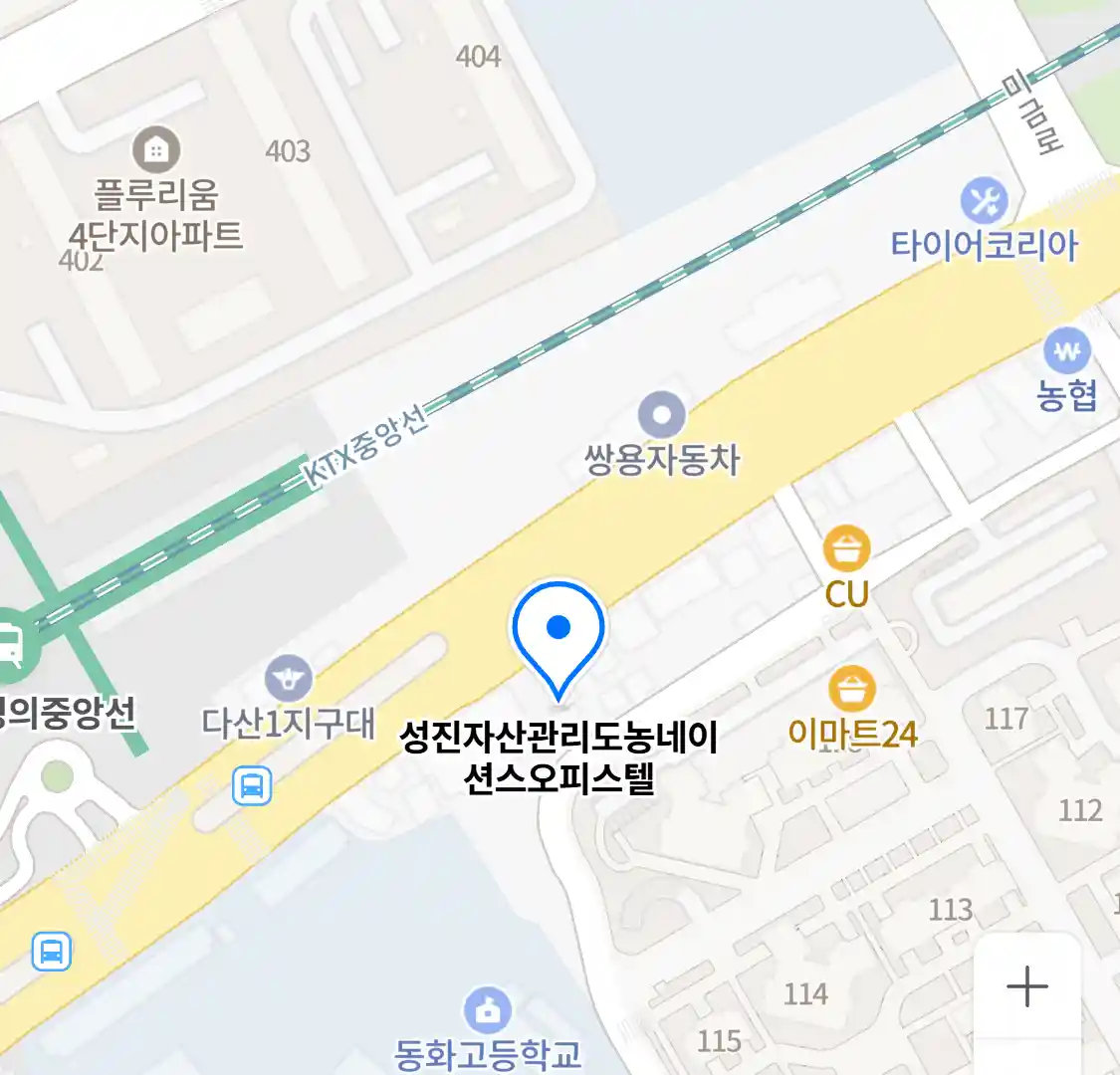Screen dimensions: 1120x1075
Task: Open the 농협 bank marker
Action: point(1067,351)
